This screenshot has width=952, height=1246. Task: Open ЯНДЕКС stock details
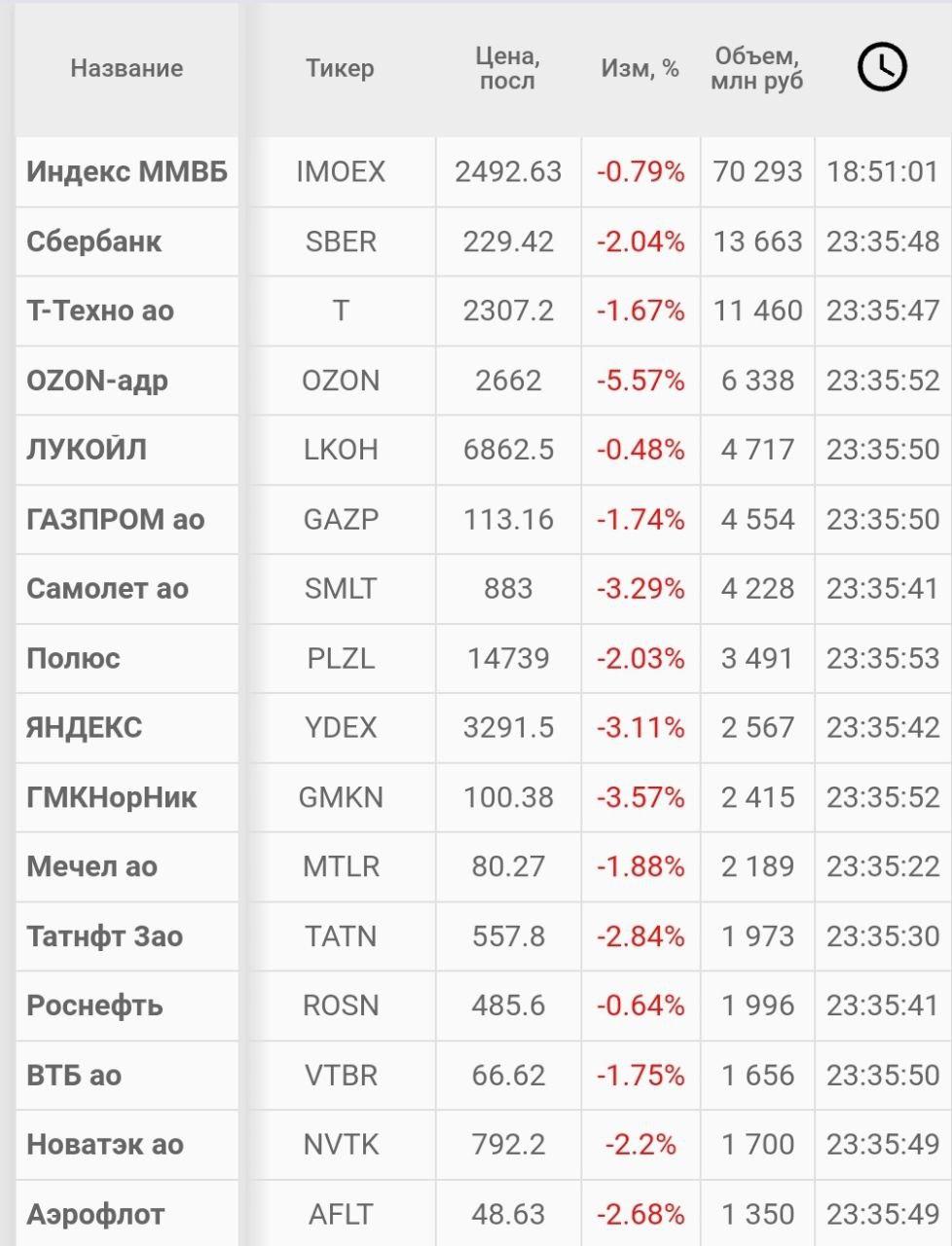[85, 727]
